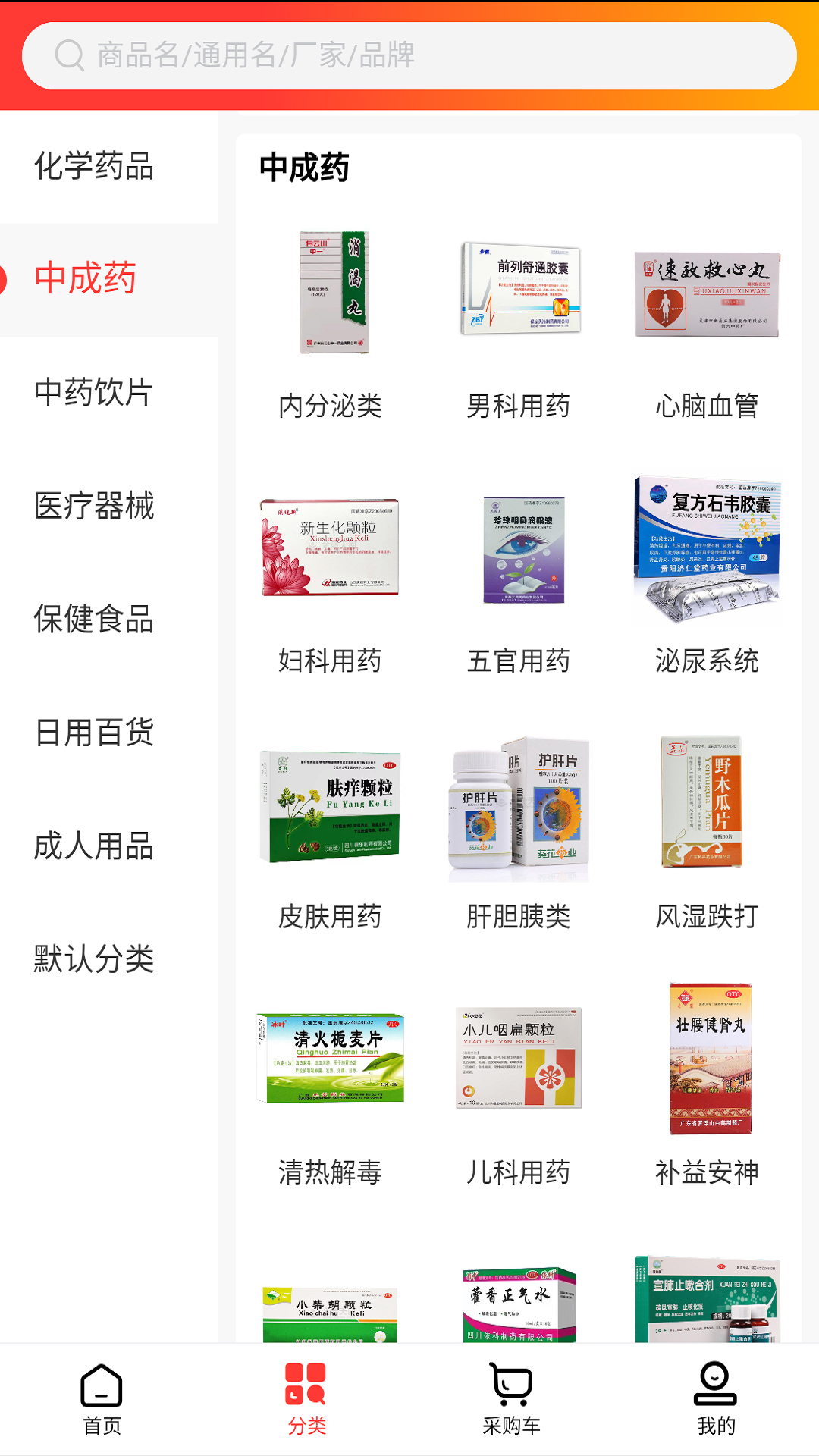Open the 采购车 shopping cart tab
This screenshot has width=819, height=1456.
pyautogui.click(x=512, y=1400)
